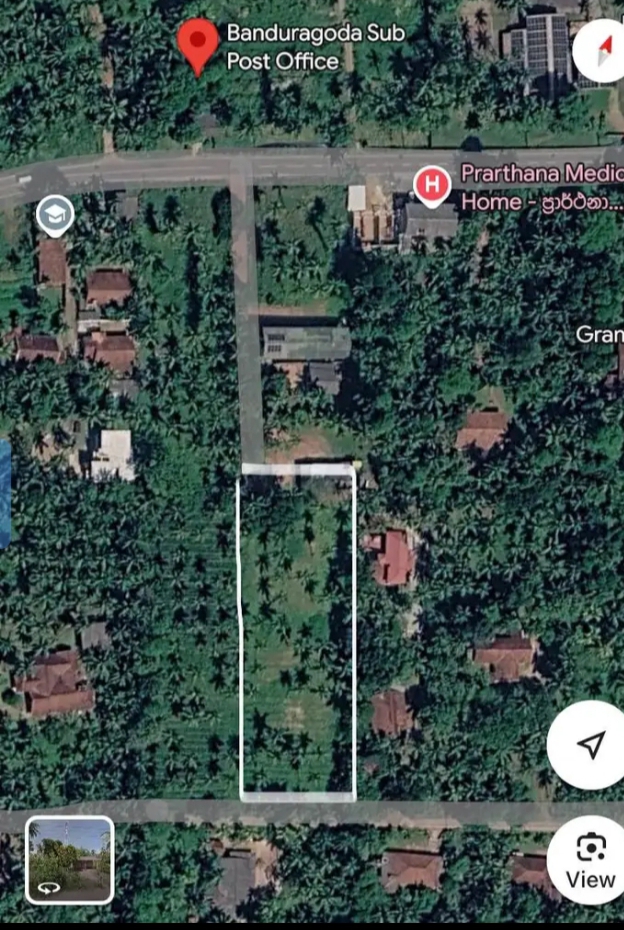Select the Banduragoda Sub Post Office pin
The image size is (624, 930).
tap(198, 44)
